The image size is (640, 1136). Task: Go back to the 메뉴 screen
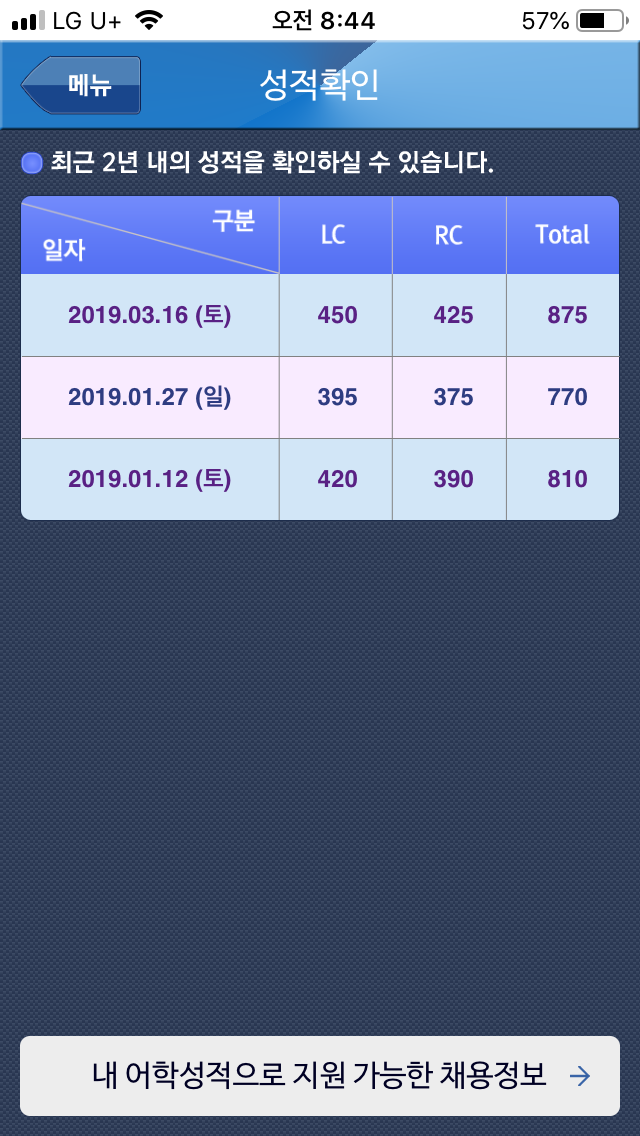coord(81,85)
